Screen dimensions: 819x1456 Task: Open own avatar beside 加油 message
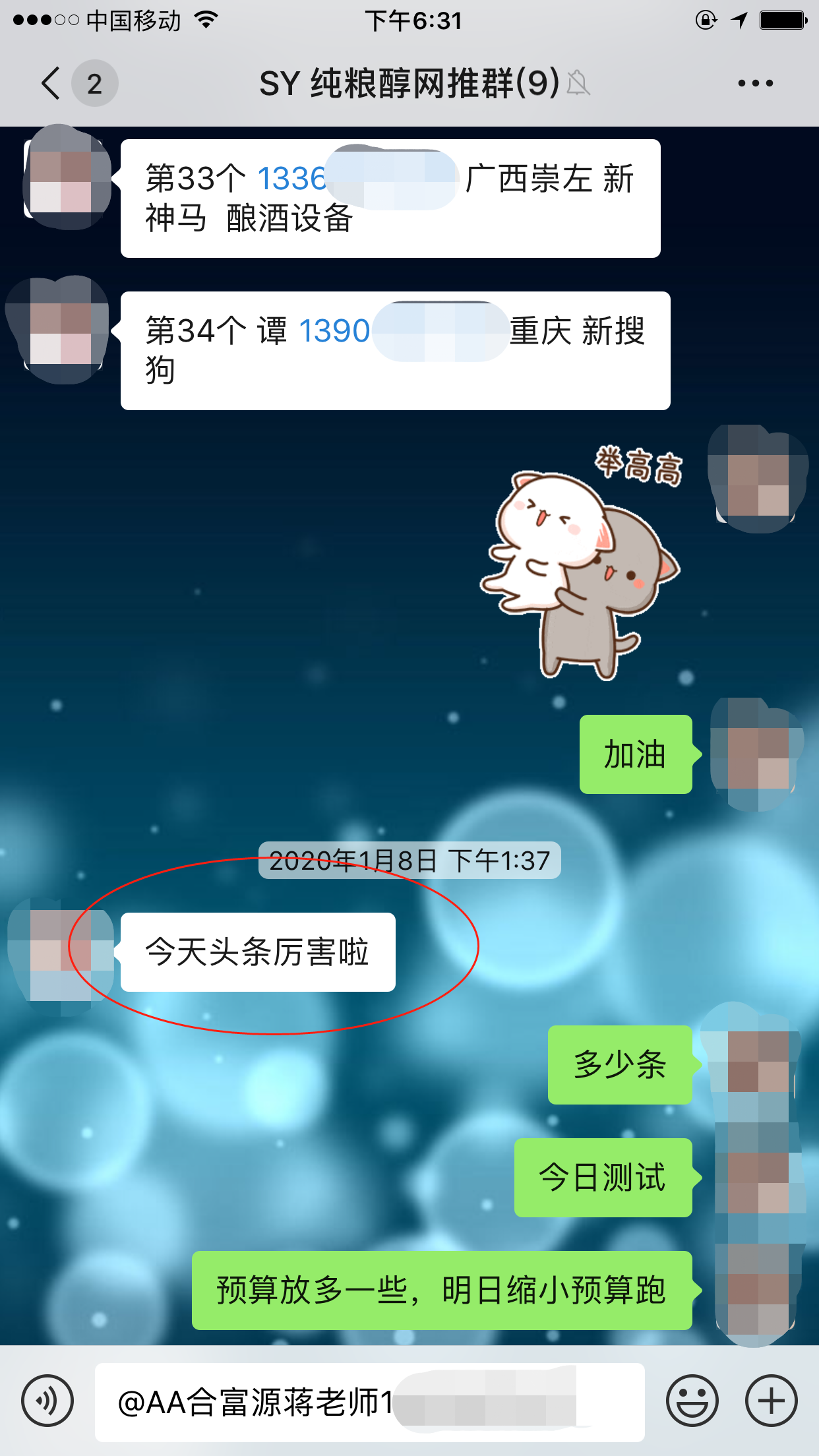(757, 753)
